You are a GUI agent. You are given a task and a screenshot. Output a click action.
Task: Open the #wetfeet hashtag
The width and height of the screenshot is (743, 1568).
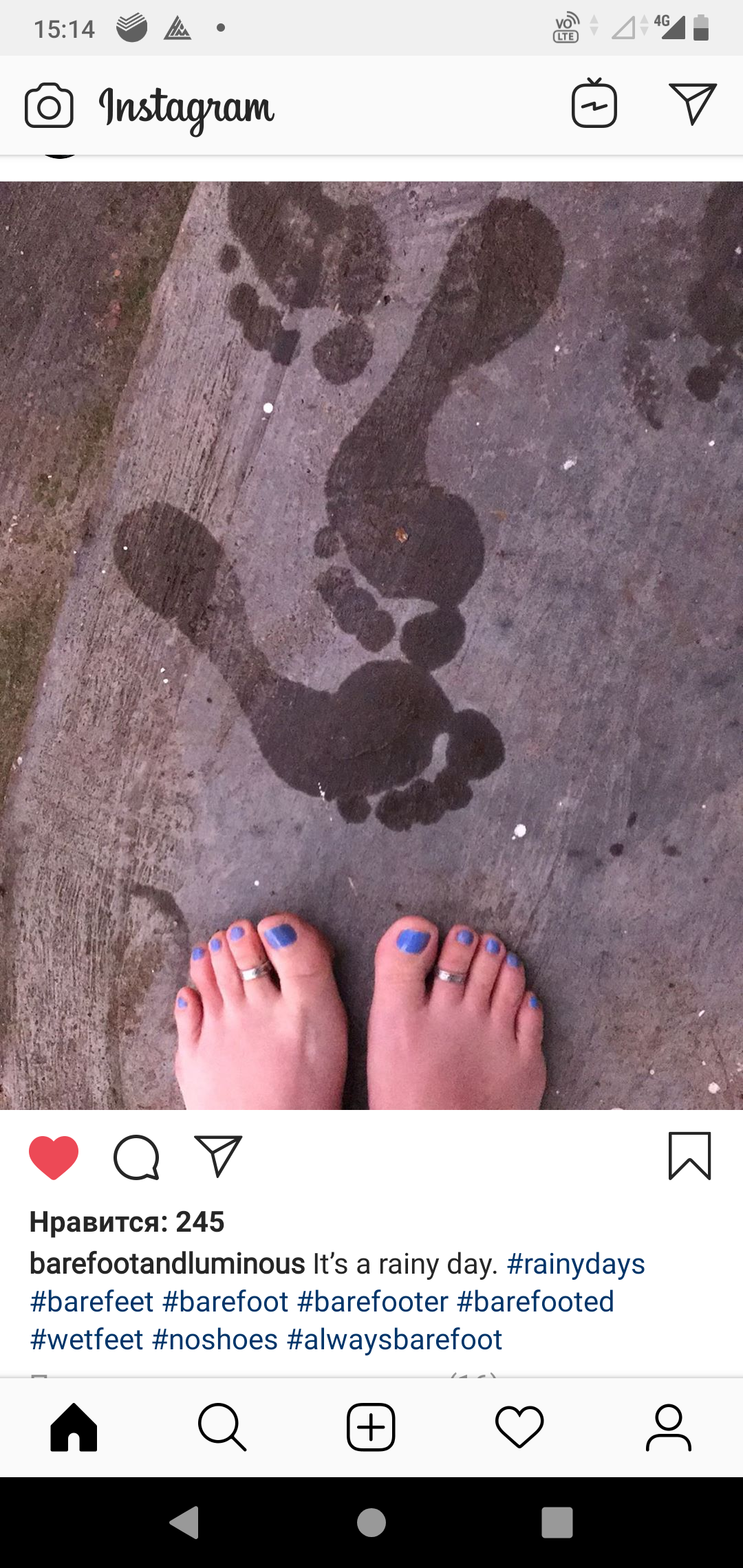click(87, 1340)
